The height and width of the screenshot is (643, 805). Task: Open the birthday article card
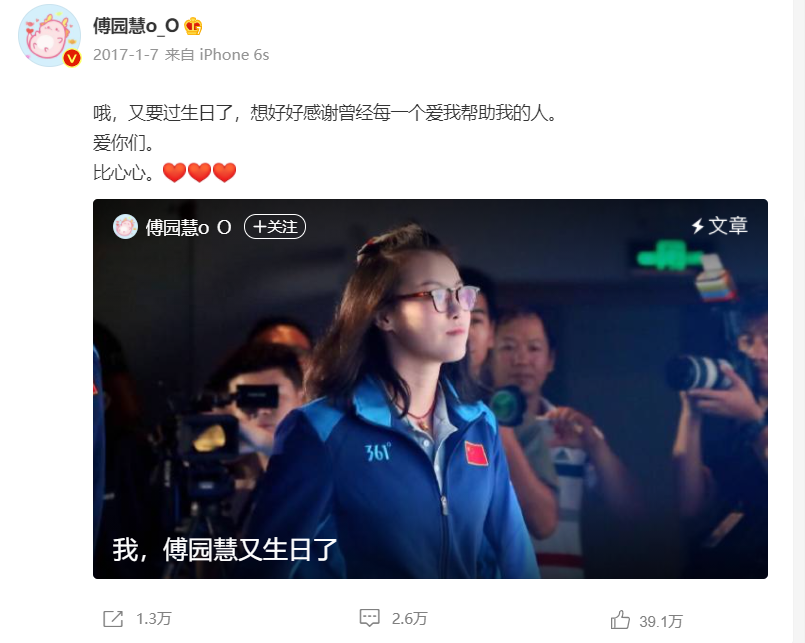pyautogui.click(x=430, y=400)
